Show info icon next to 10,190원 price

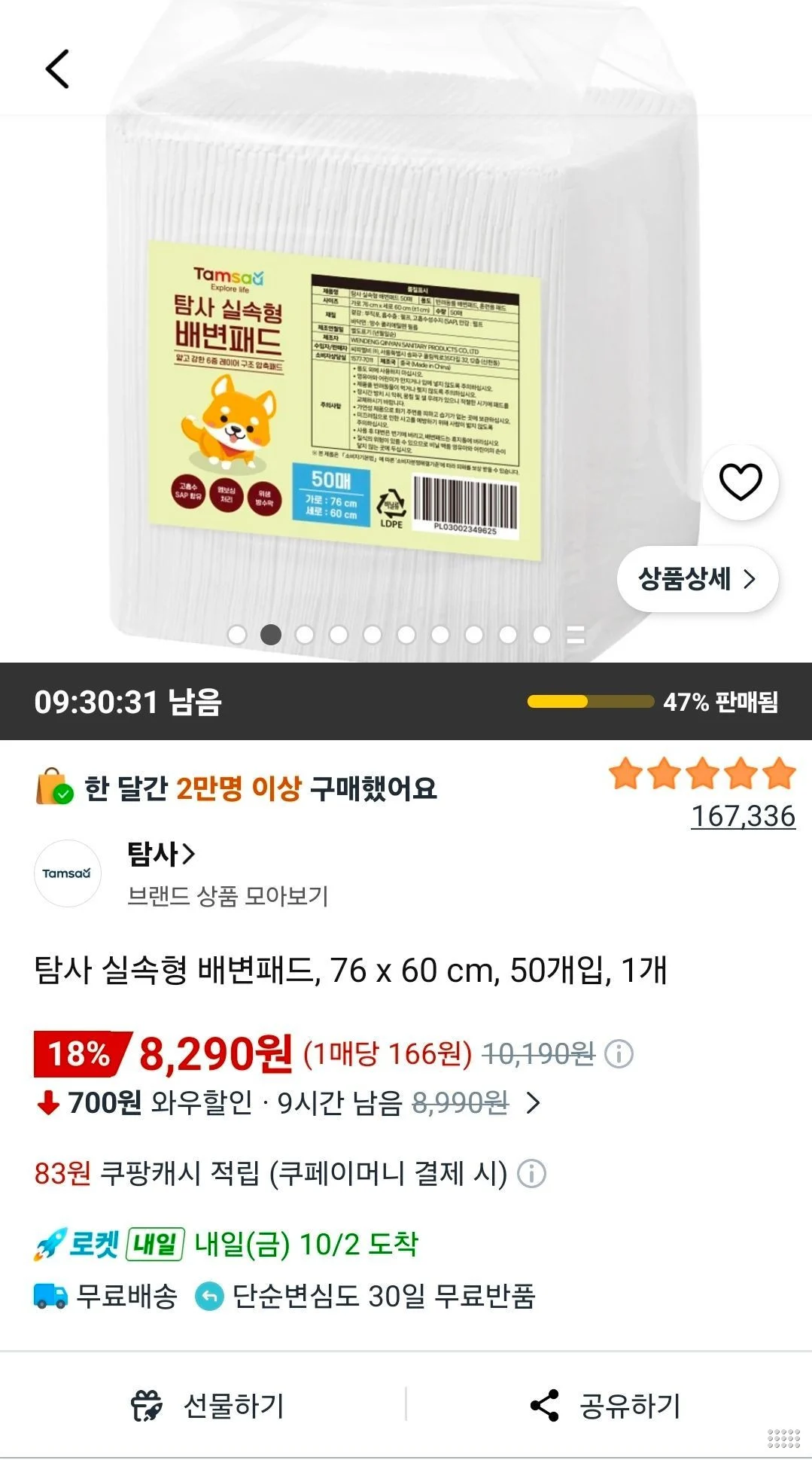619,1053
